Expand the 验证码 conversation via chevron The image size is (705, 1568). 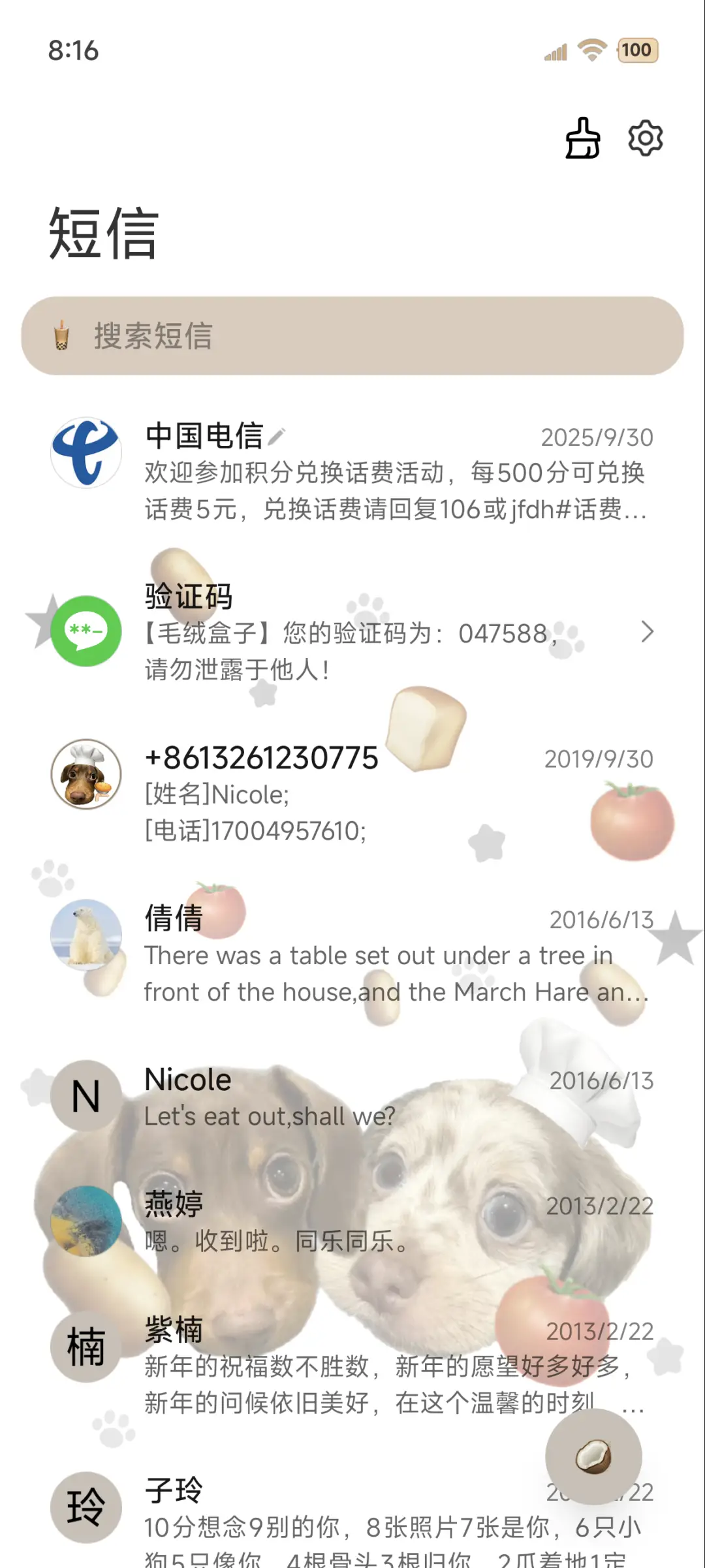[648, 632]
